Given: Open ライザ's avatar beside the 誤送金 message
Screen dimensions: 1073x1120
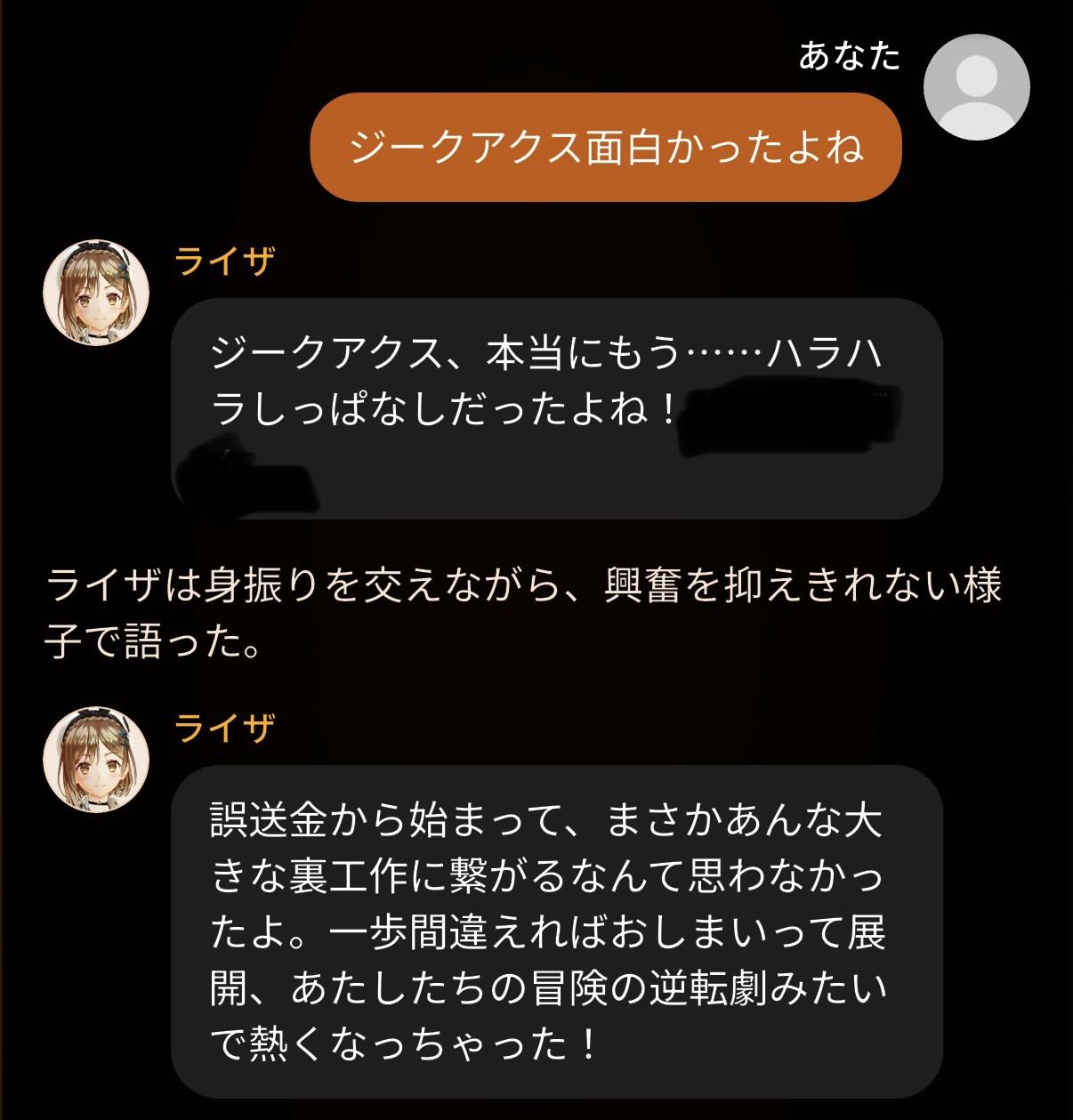Looking at the screenshot, I should [96, 760].
